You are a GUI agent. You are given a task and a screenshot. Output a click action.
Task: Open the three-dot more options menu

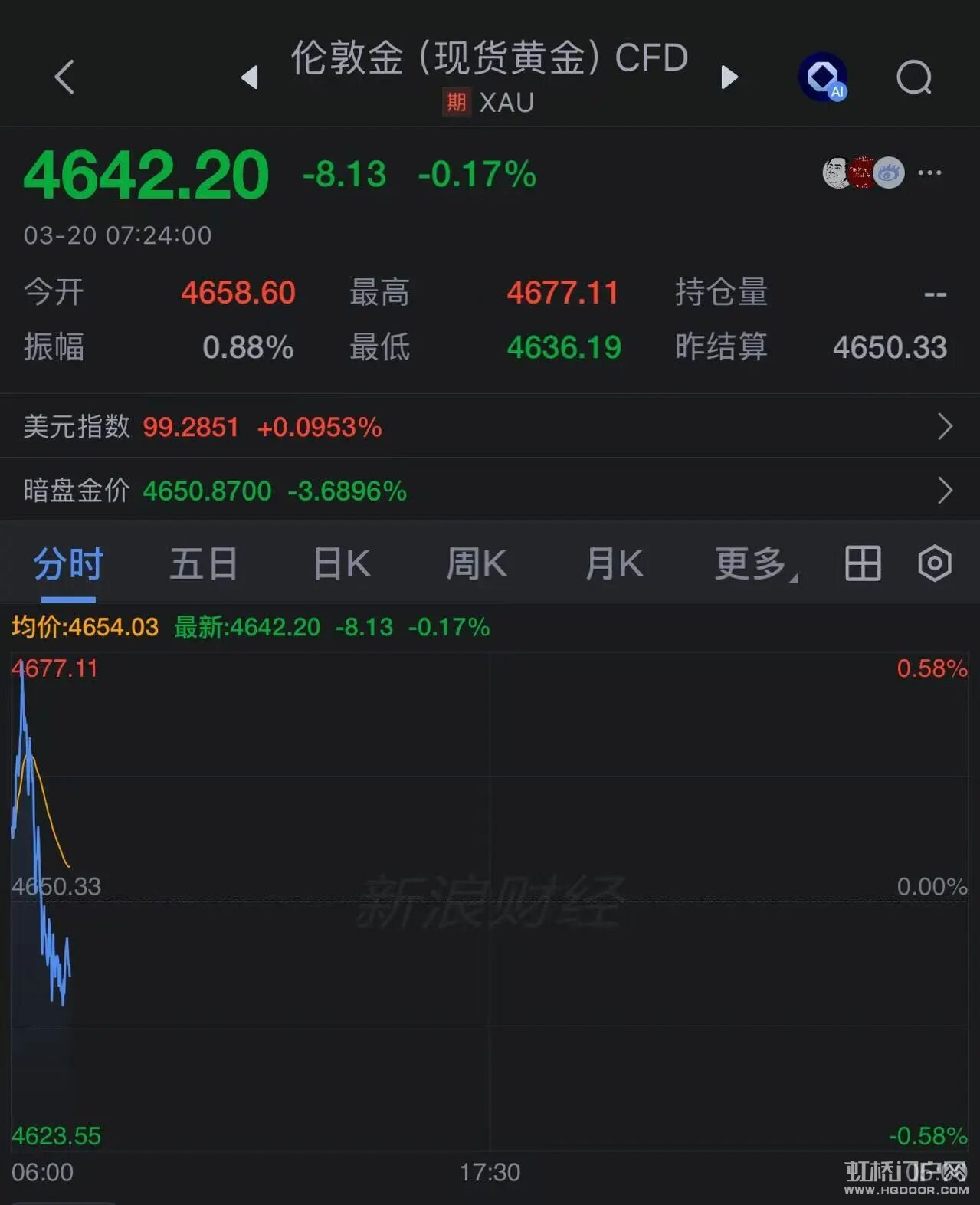tap(929, 172)
